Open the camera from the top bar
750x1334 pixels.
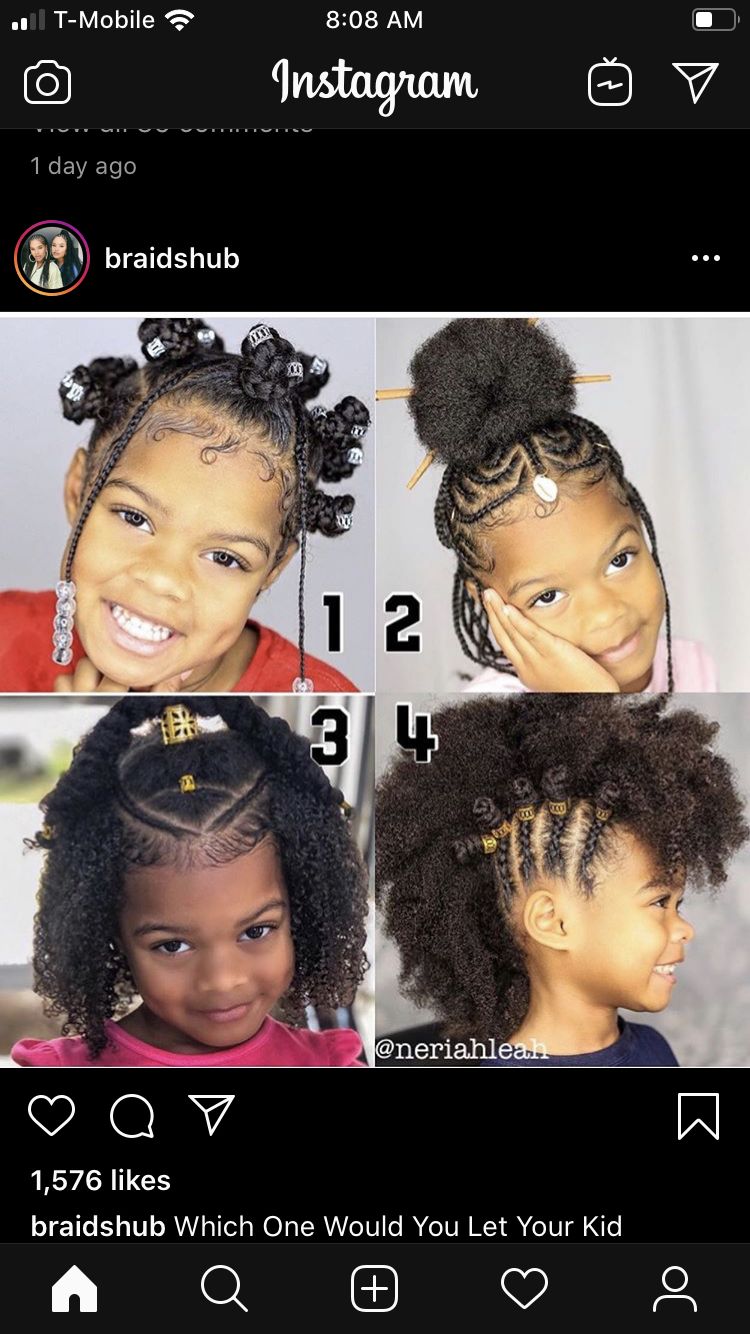click(47, 83)
